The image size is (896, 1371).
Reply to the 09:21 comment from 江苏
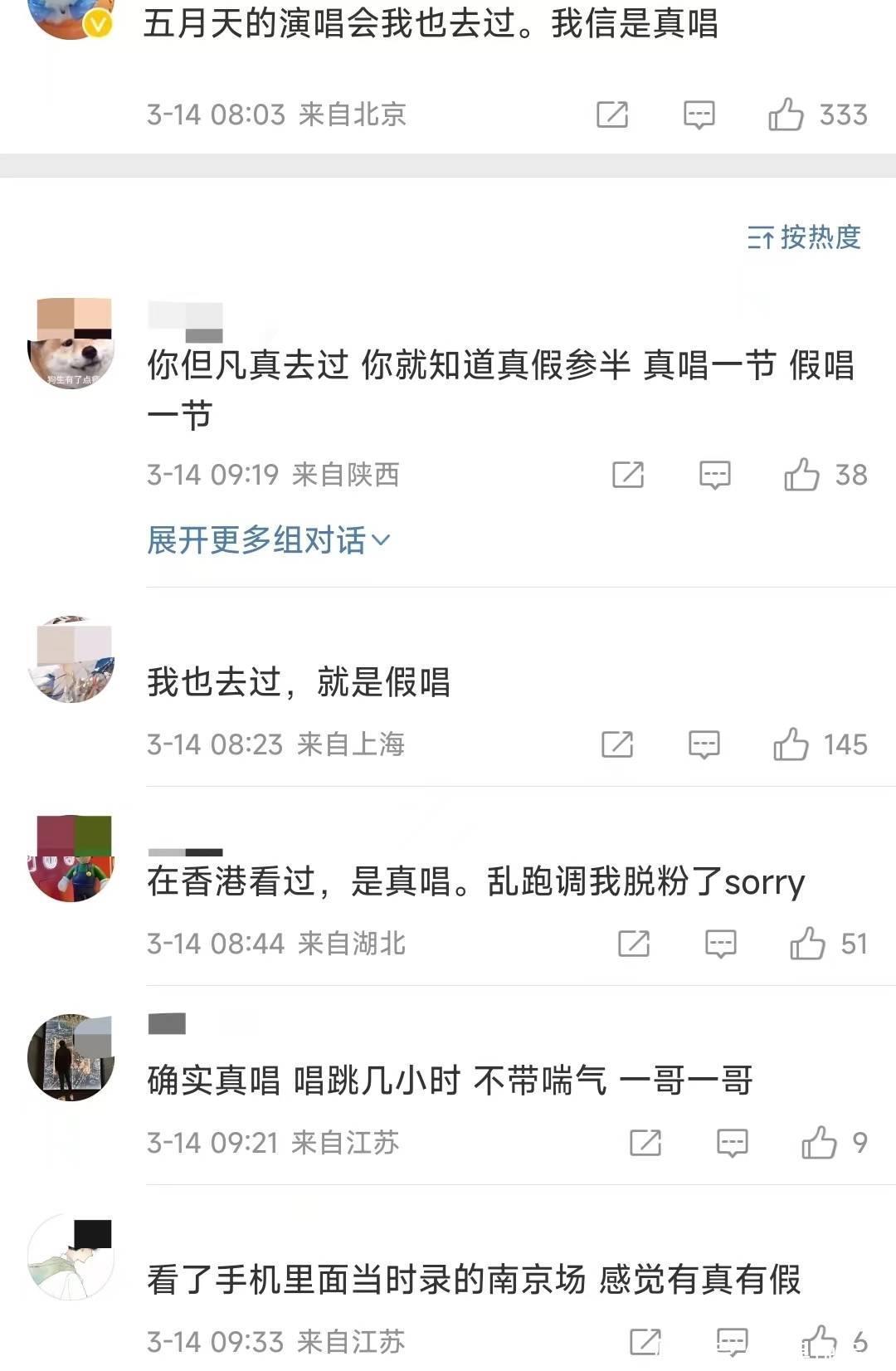click(x=732, y=1143)
